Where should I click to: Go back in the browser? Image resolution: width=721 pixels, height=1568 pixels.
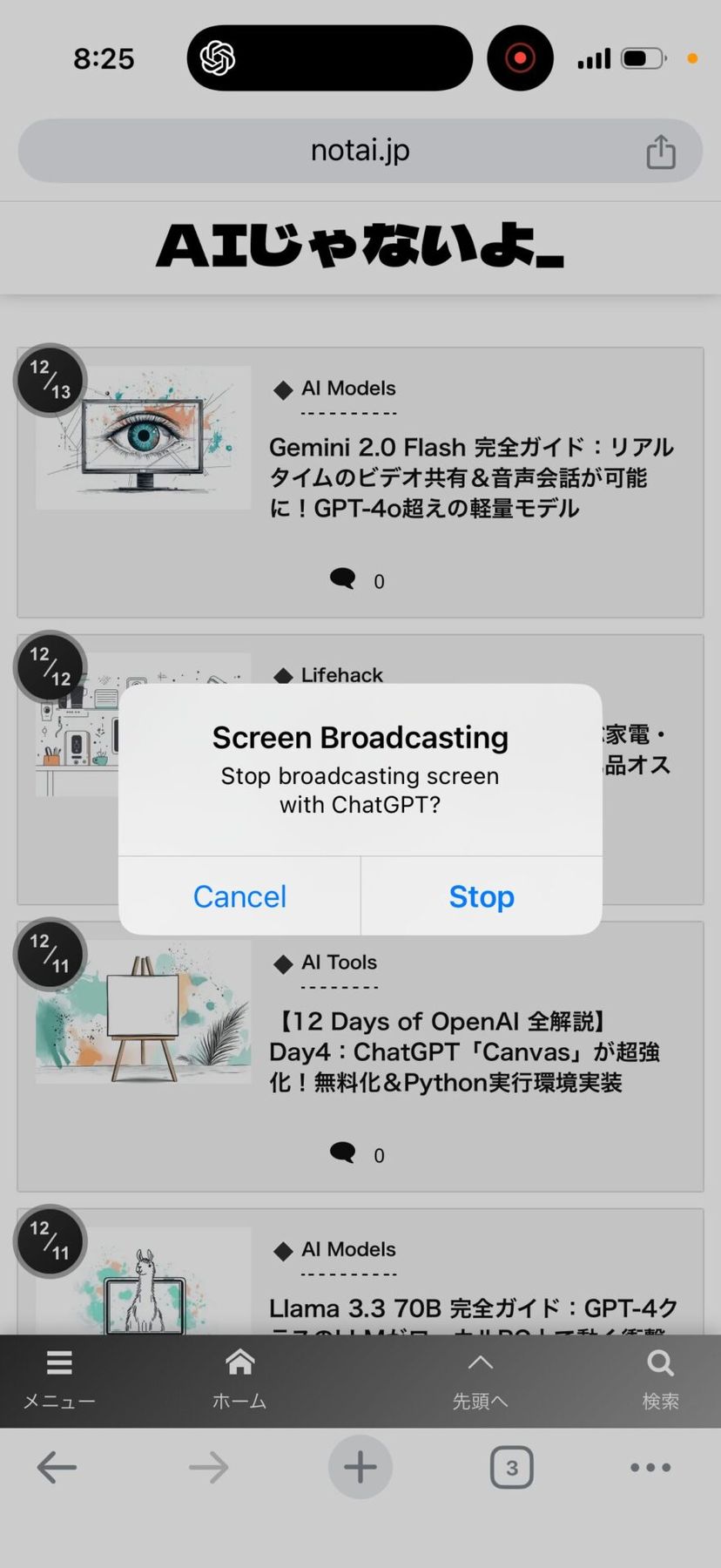click(57, 1468)
